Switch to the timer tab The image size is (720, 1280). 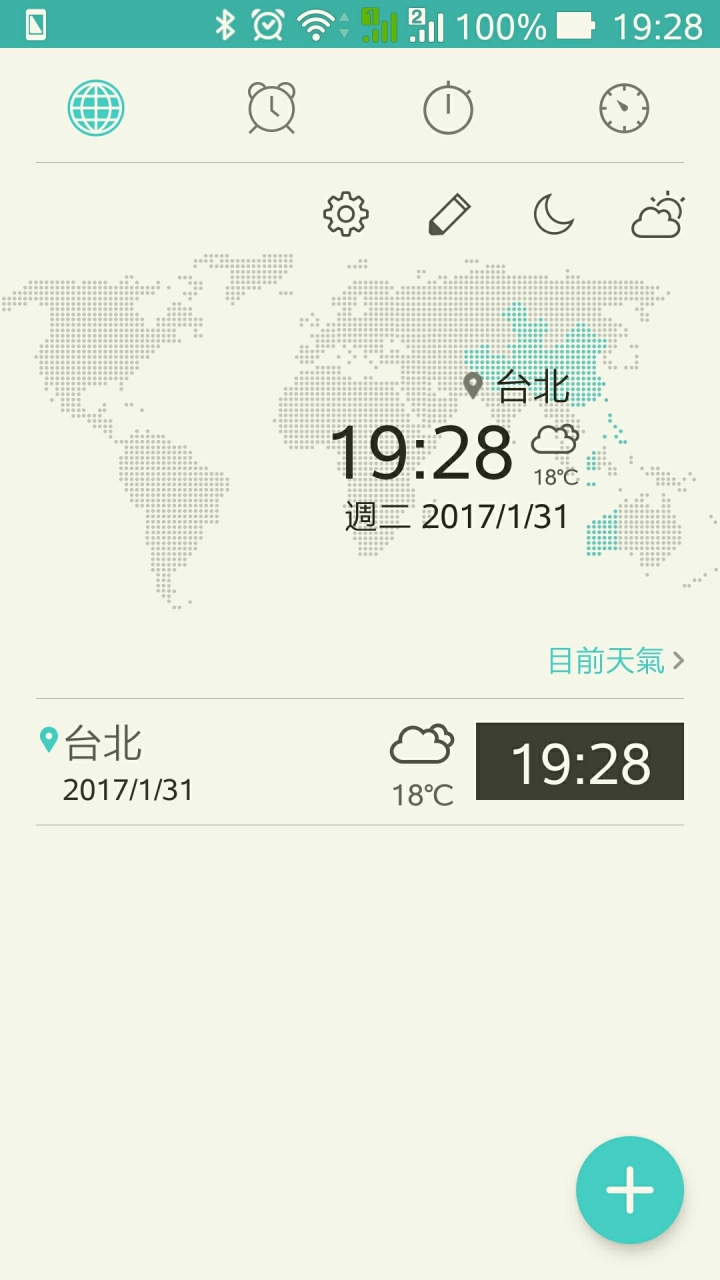[624, 108]
